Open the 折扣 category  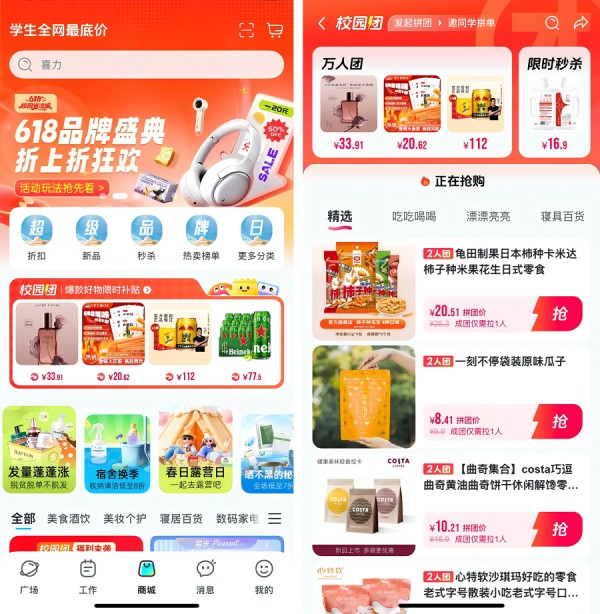pyautogui.click(x=36, y=238)
